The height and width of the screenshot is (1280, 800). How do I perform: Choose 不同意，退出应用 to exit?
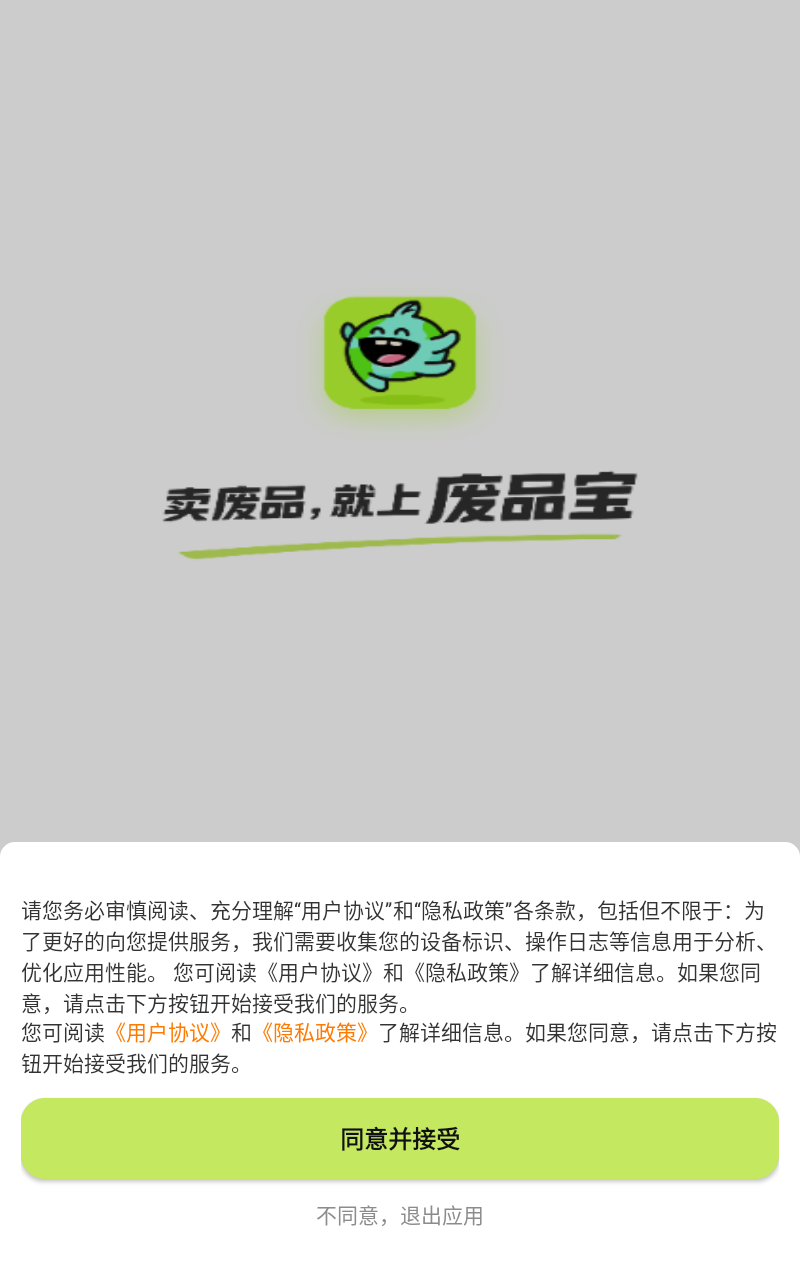400,1216
